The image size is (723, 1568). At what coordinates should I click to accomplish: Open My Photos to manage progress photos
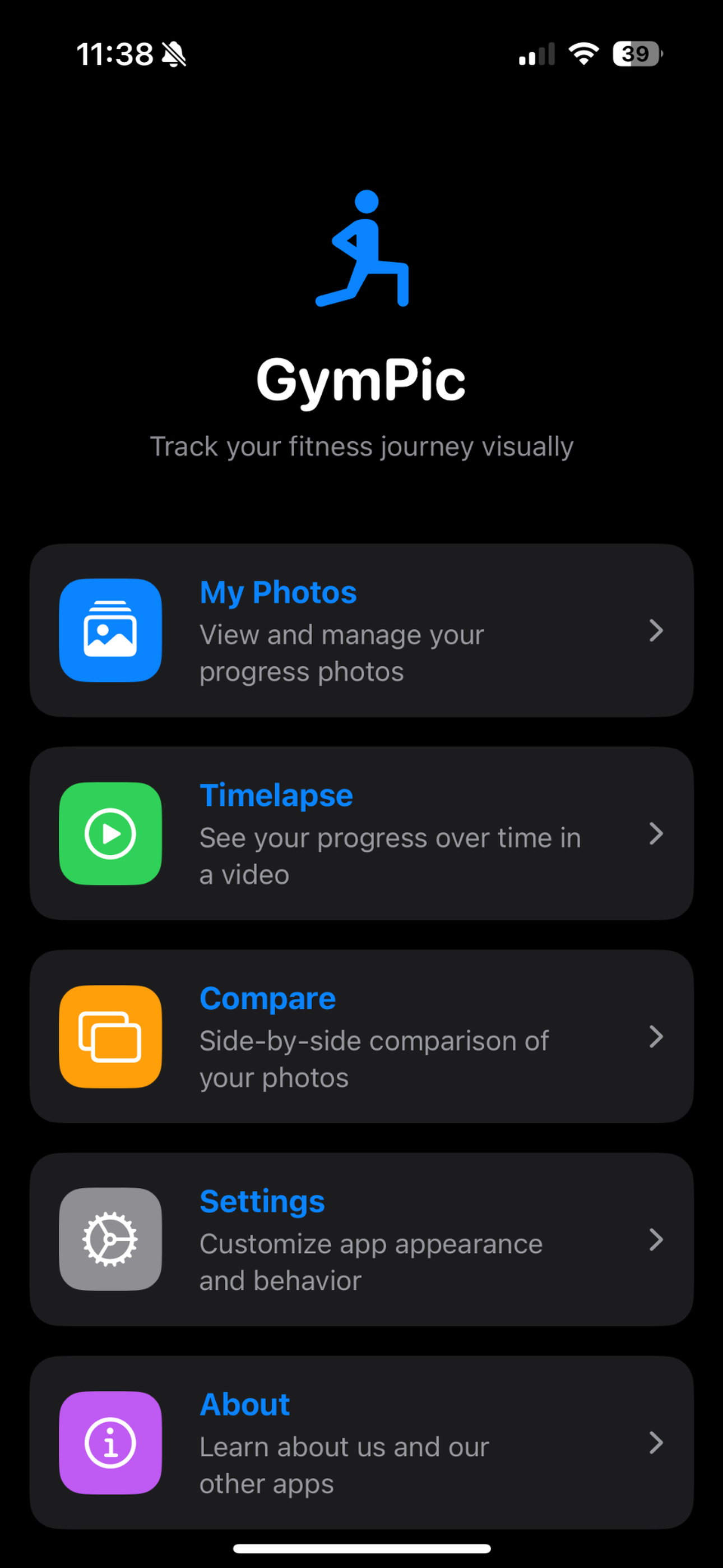pyautogui.click(x=361, y=630)
